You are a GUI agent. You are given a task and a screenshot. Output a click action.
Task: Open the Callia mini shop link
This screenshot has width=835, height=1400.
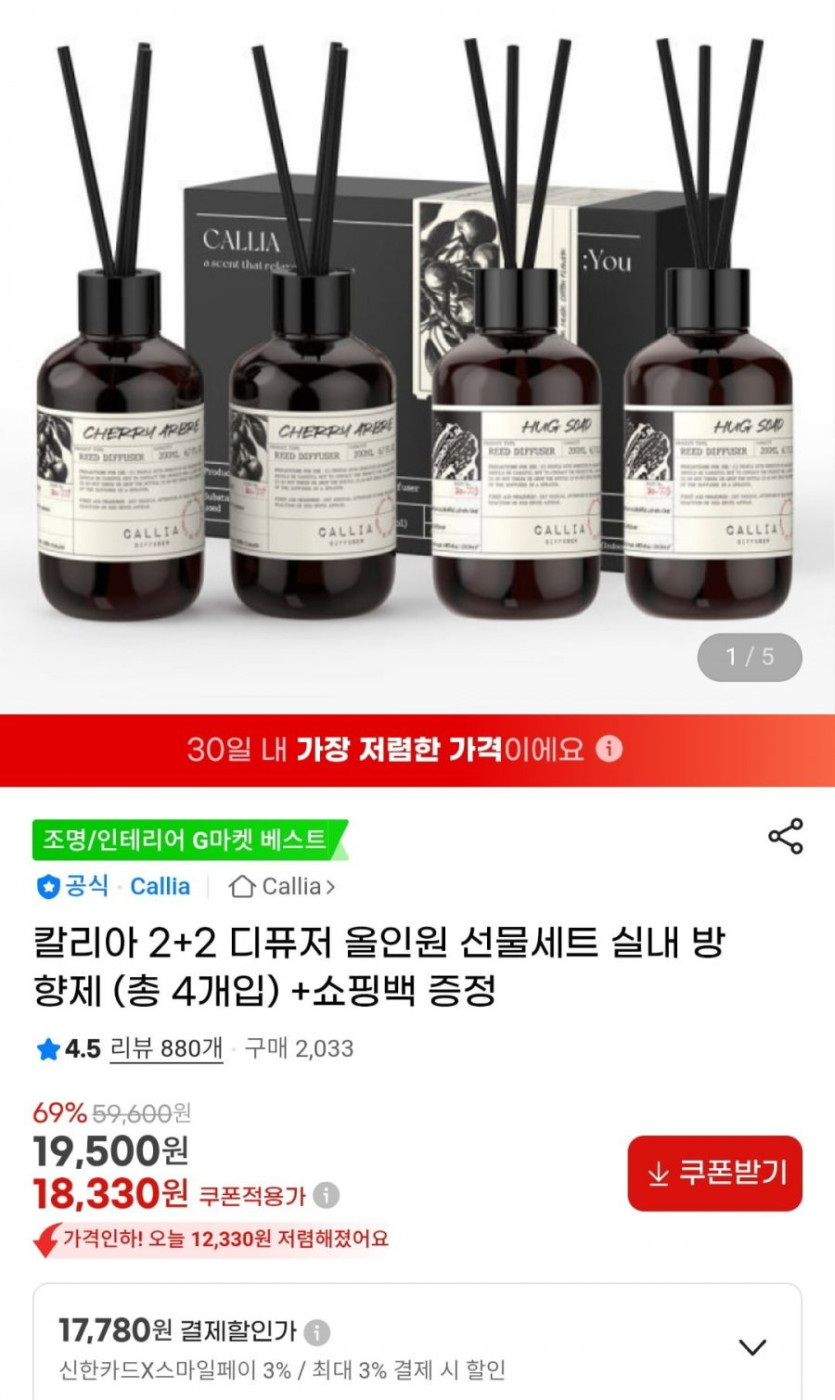[x=282, y=886]
